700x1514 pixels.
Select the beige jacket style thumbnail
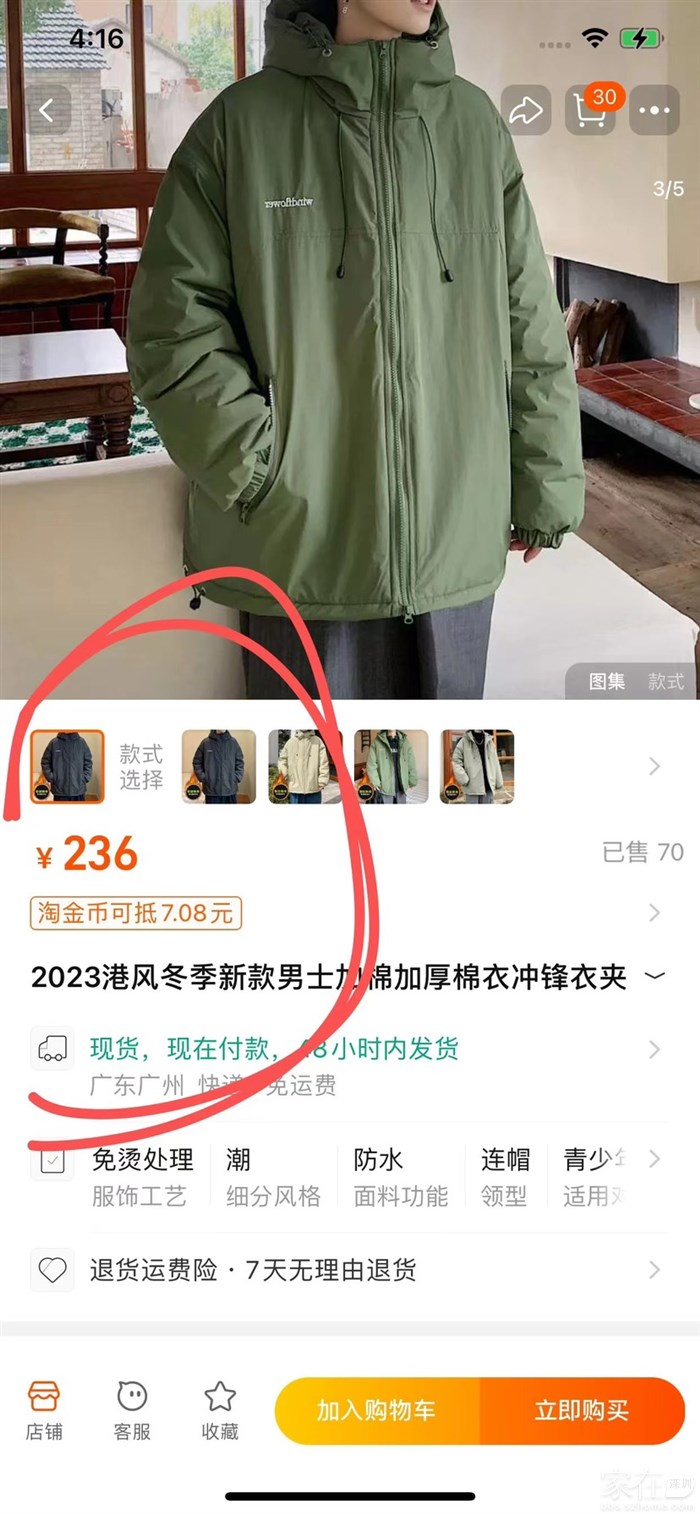305,766
